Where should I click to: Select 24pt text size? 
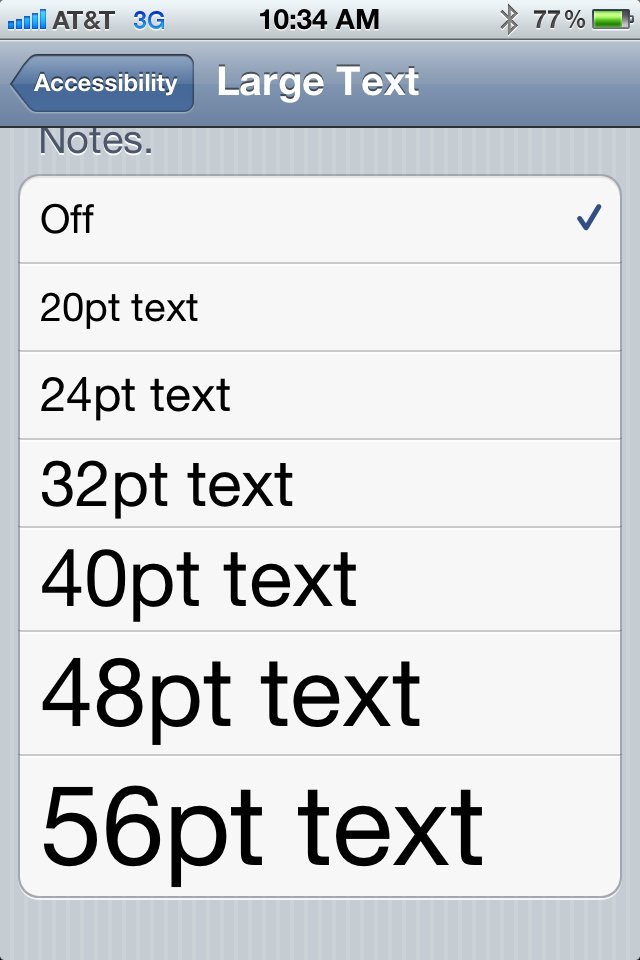click(x=320, y=396)
